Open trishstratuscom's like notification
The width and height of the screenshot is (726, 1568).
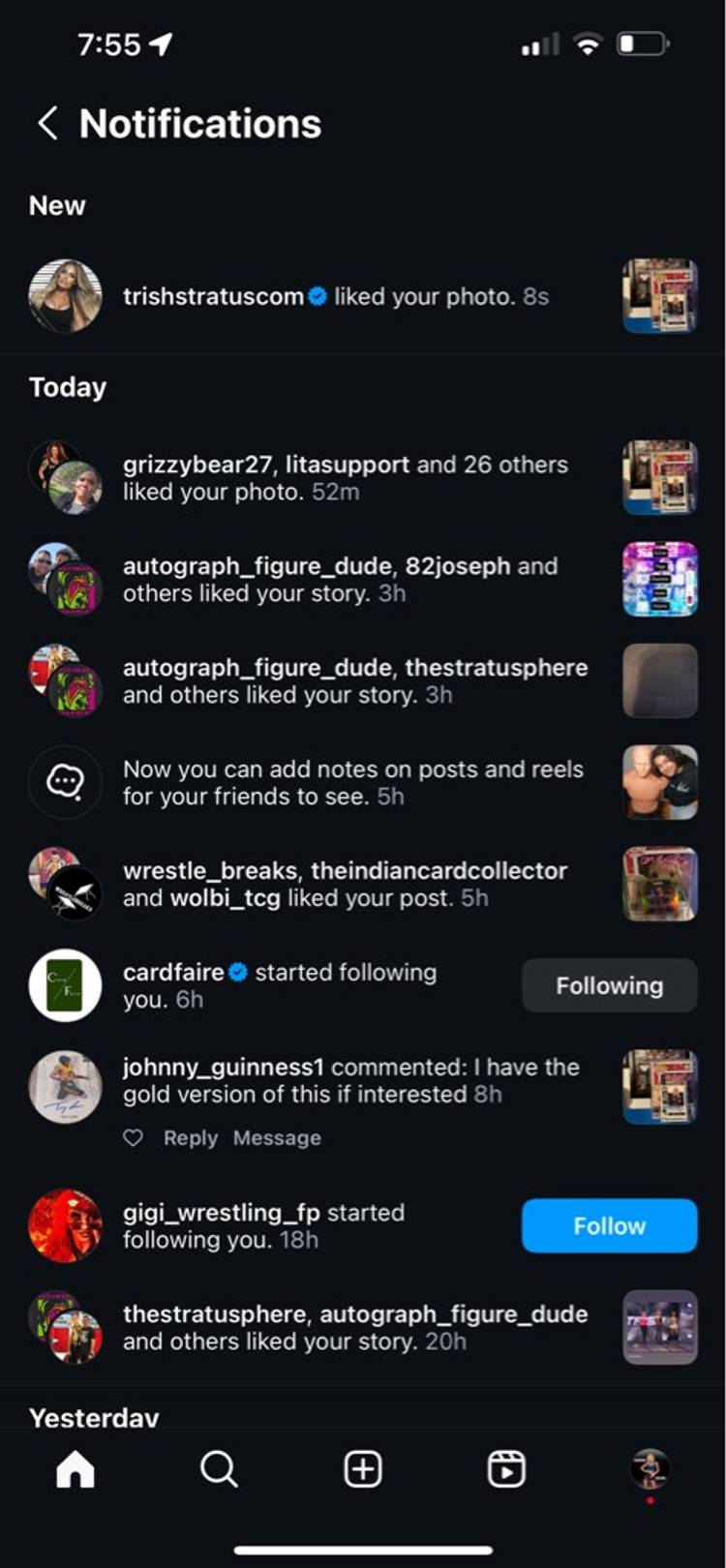[x=335, y=296]
